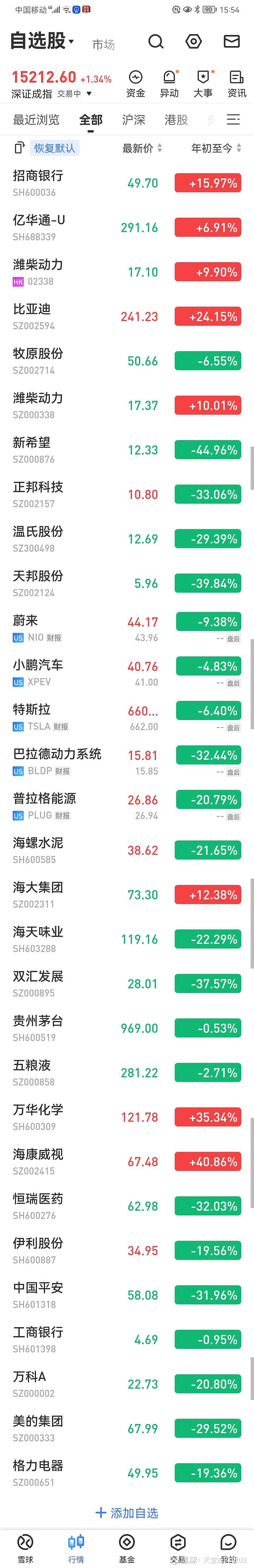Open the 资金 shortcut
Viewport: 254px width, 1568px height.
[x=136, y=84]
